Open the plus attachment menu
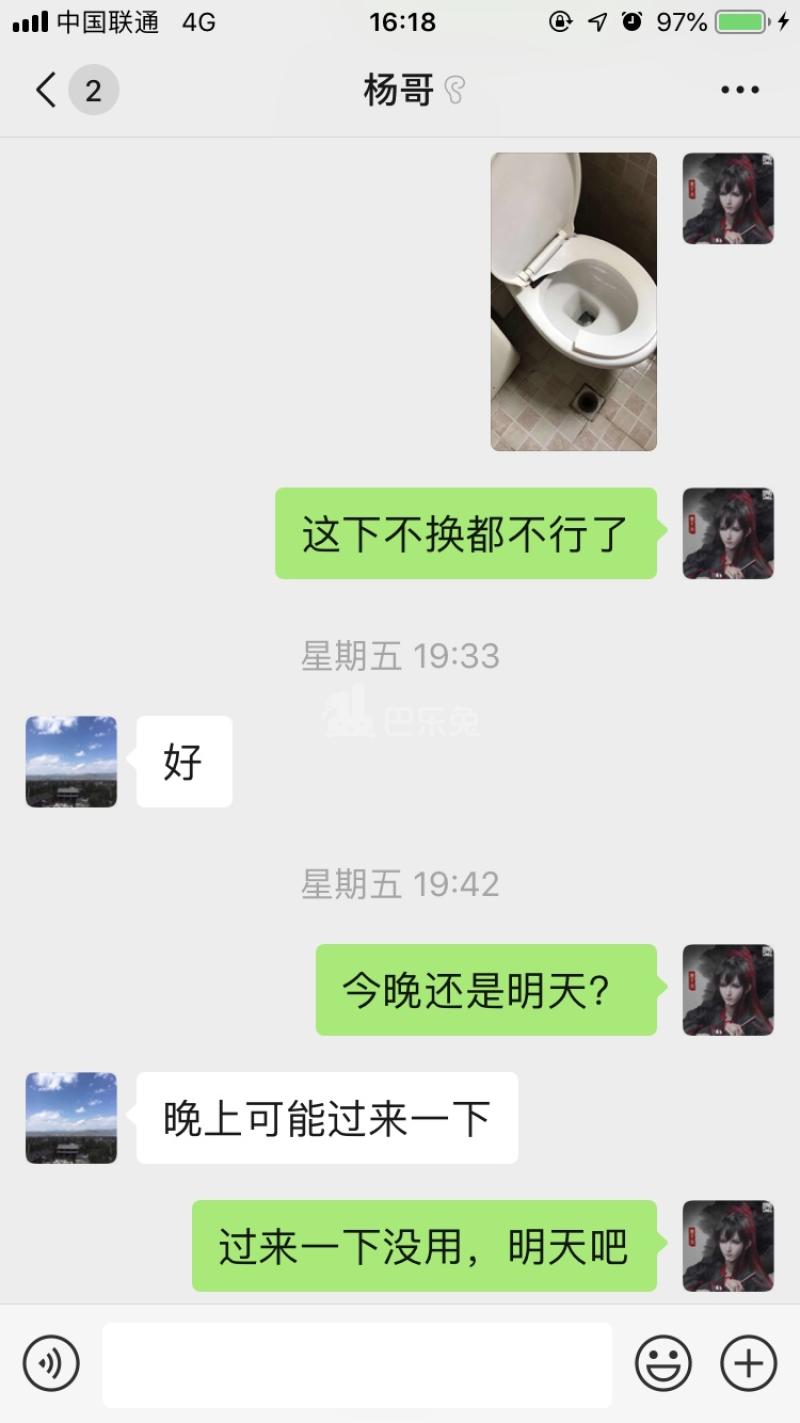The height and width of the screenshot is (1423, 800). [x=748, y=1363]
